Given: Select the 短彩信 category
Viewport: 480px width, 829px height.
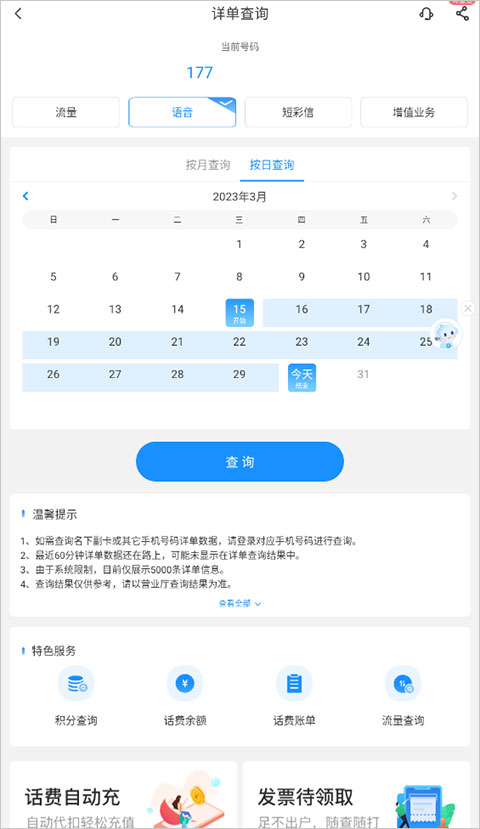Looking at the screenshot, I should click(x=298, y=112).
